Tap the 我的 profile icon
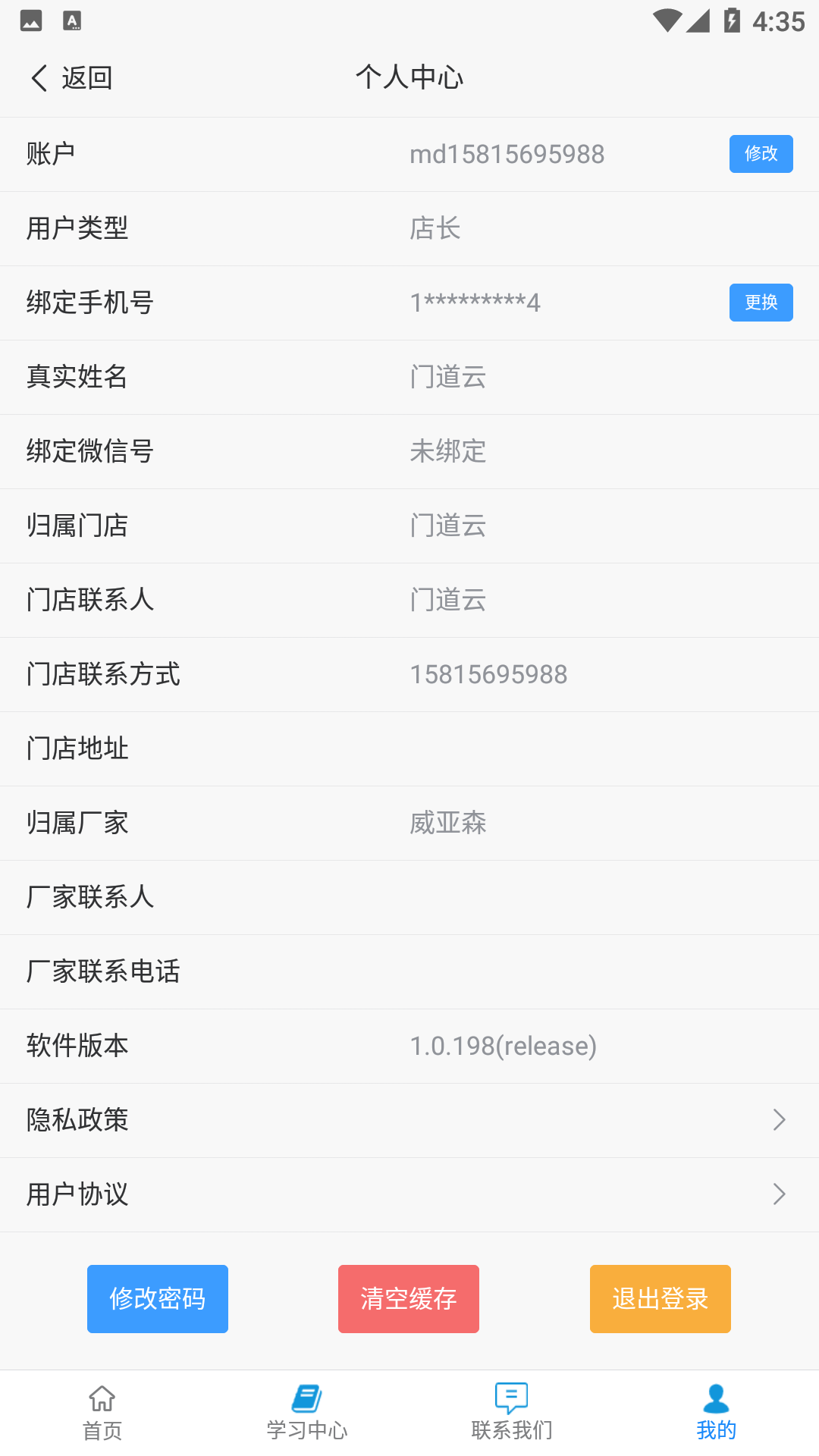Screen dimensions: 819x1456 [716, 1398]
